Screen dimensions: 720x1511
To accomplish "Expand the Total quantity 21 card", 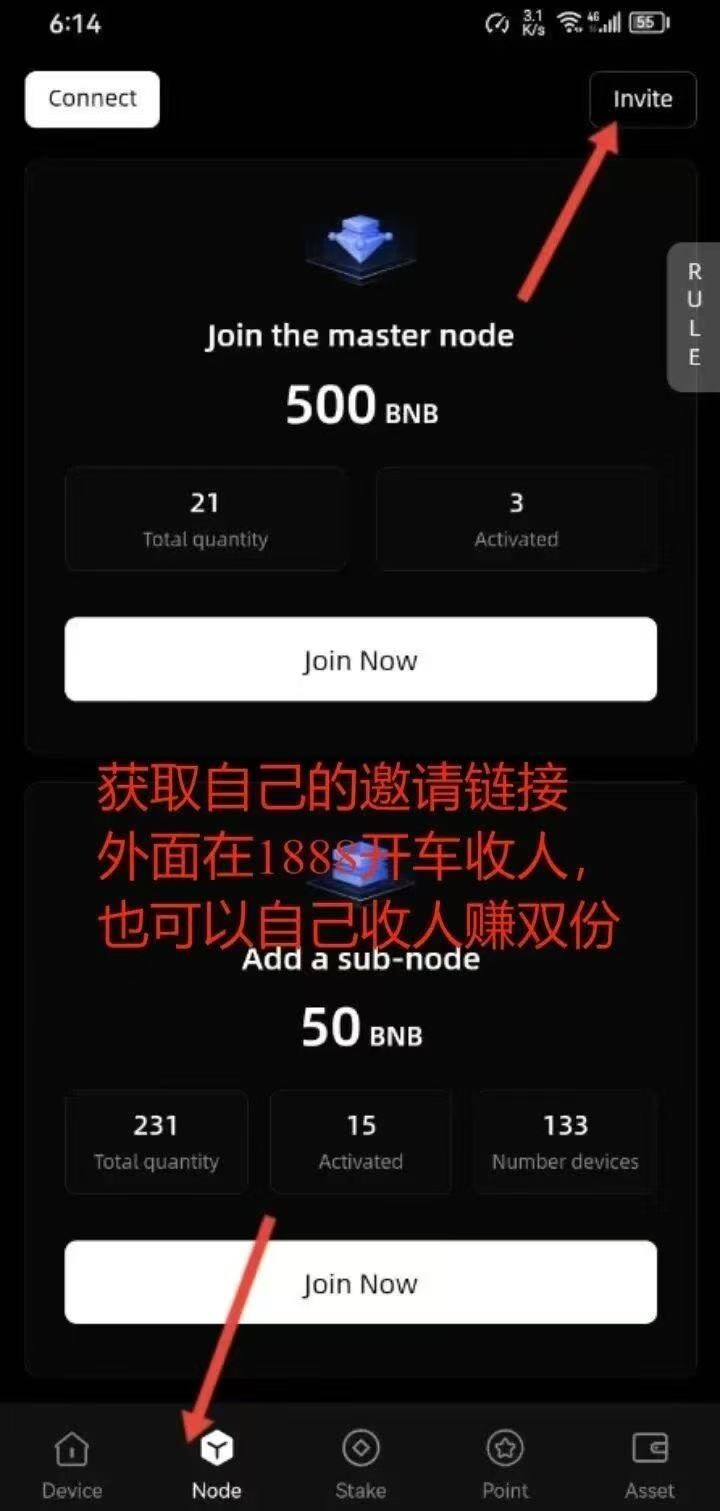I will tap(205, 518).
